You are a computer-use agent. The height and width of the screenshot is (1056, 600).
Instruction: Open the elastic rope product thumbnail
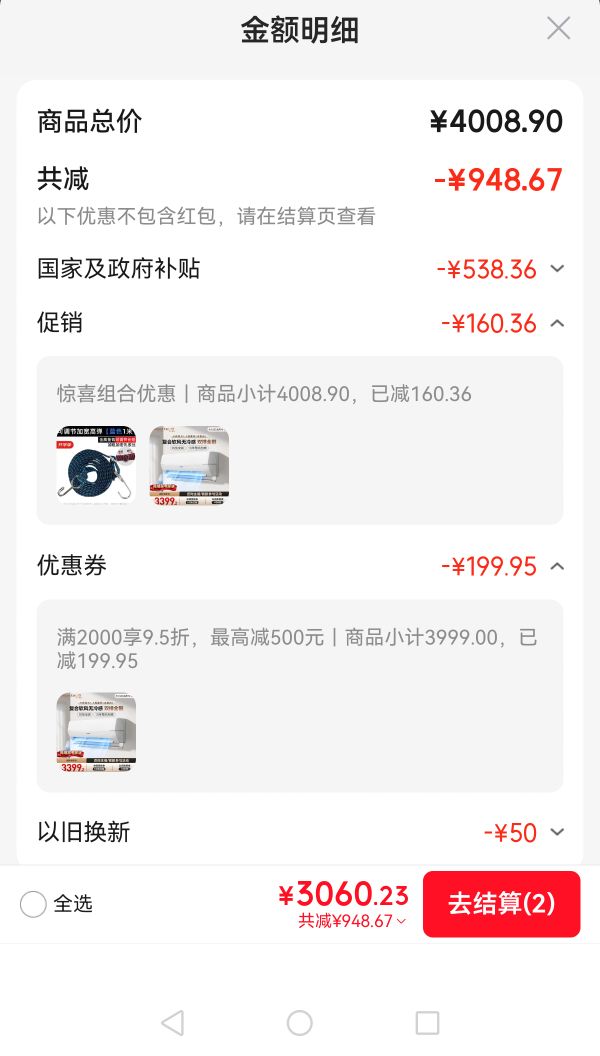click(x=96, y=465)
